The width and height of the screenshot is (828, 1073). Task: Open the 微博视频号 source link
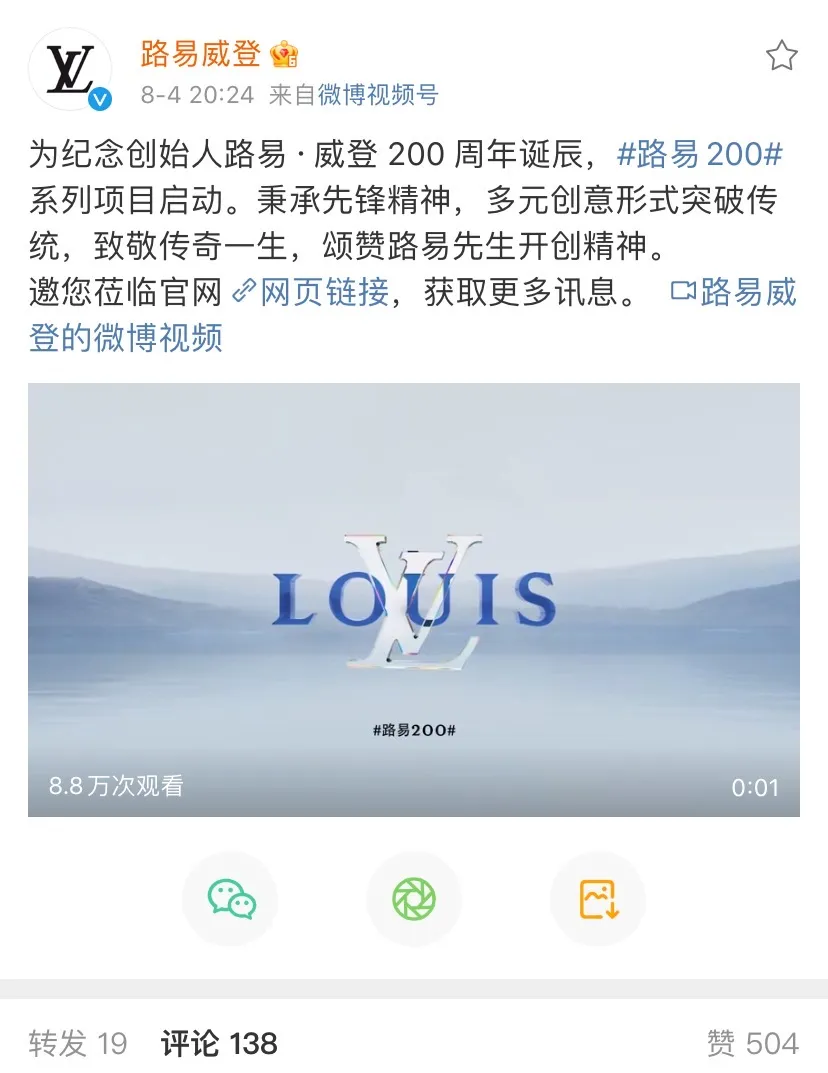click(x=378, y=95)
